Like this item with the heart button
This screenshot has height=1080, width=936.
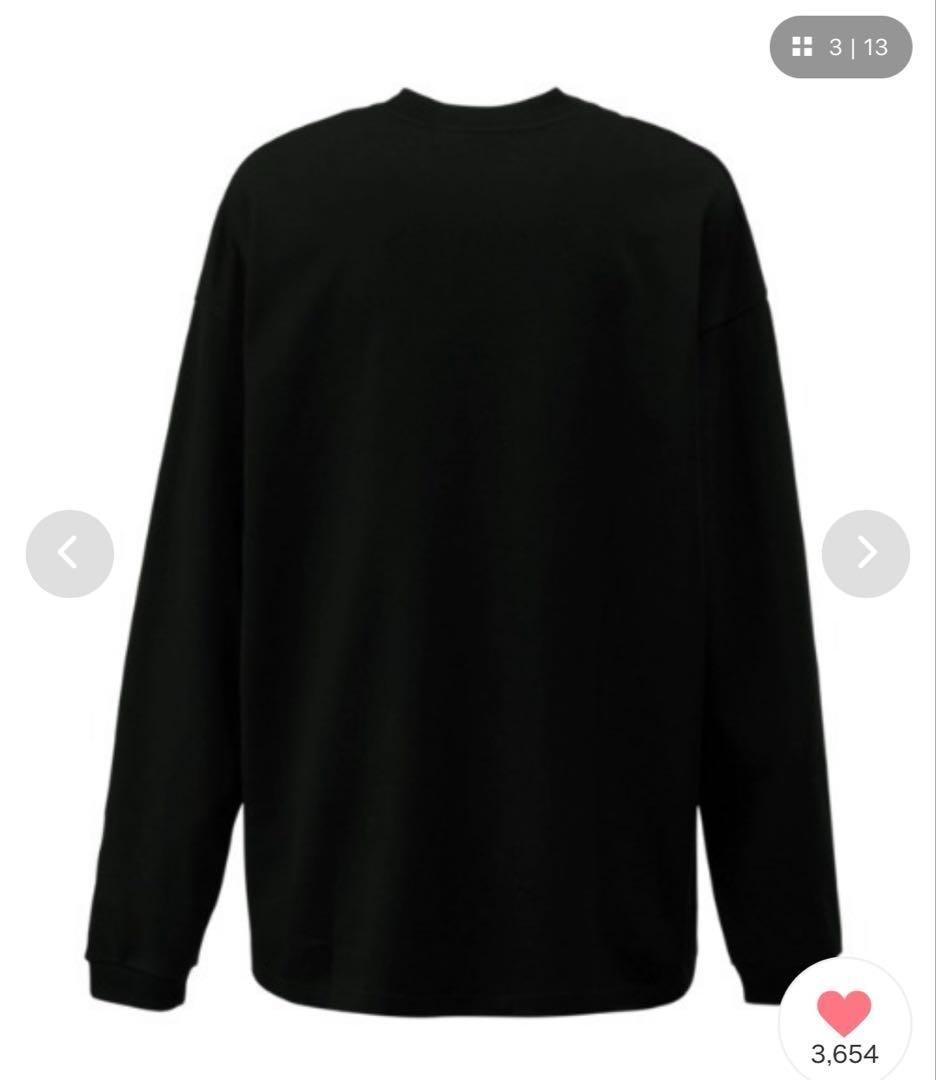(844, 1014)
